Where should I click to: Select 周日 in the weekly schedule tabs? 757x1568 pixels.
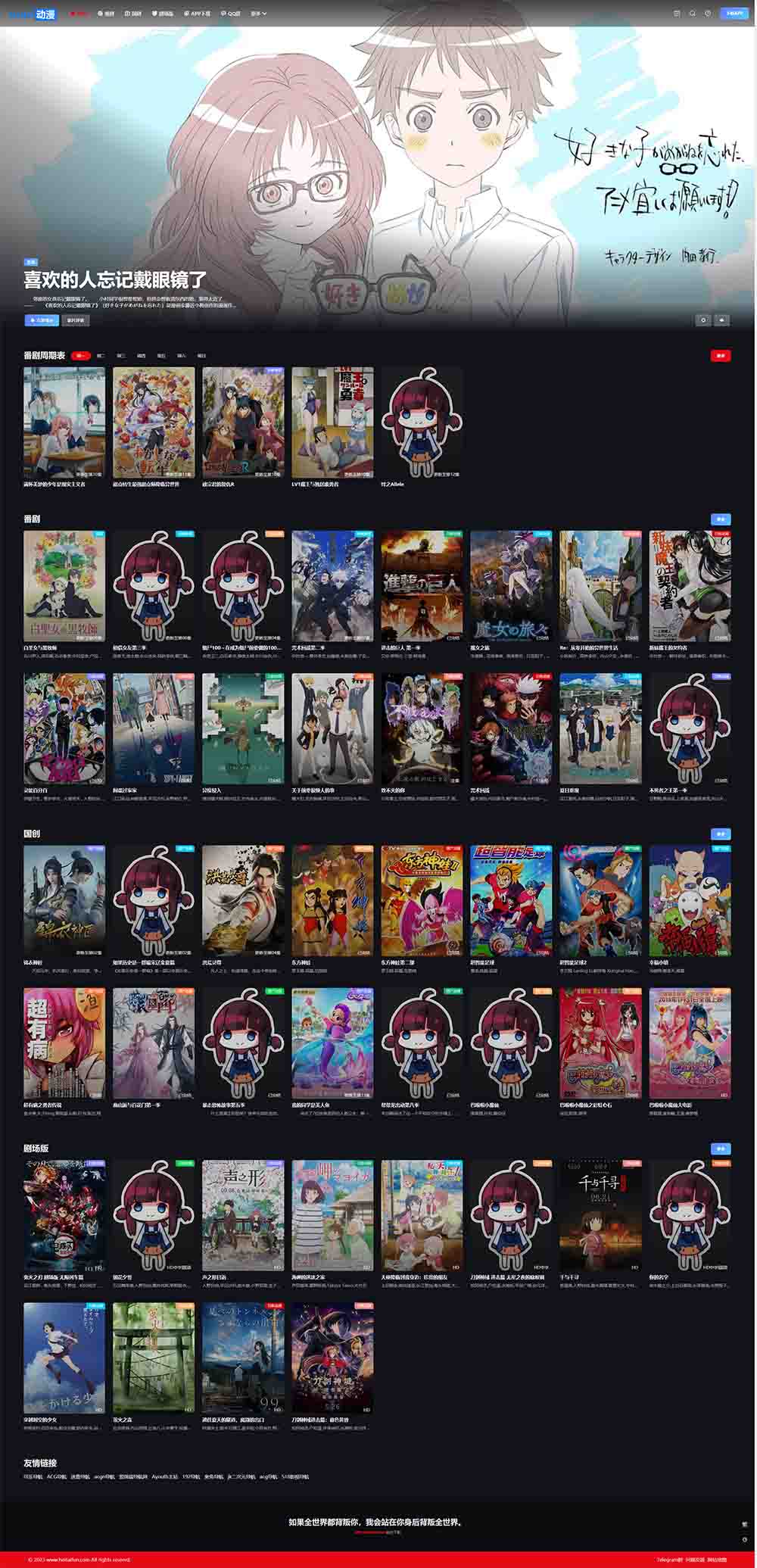201,355
